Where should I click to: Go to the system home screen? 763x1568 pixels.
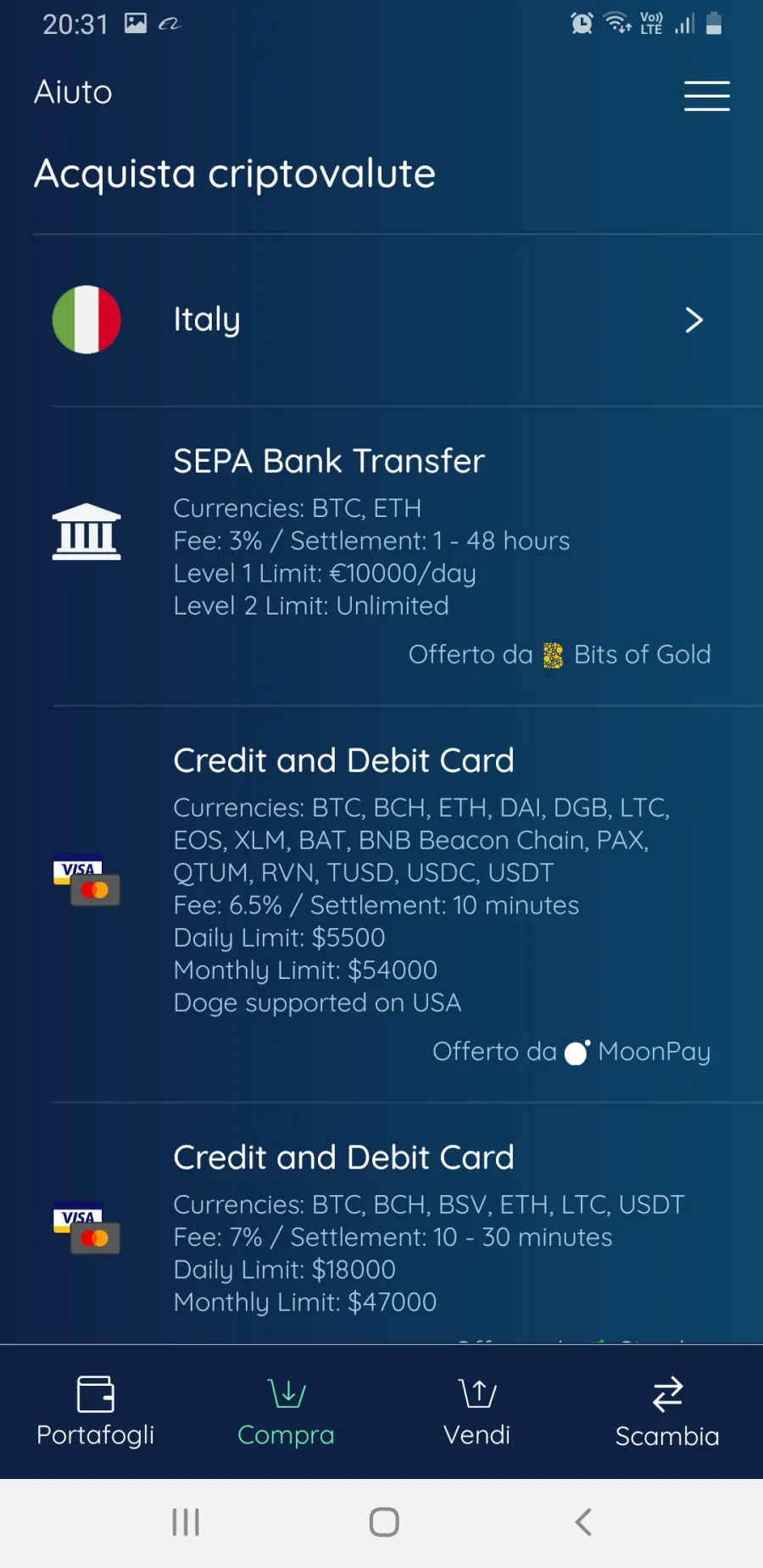click(x=384, y=1522)
